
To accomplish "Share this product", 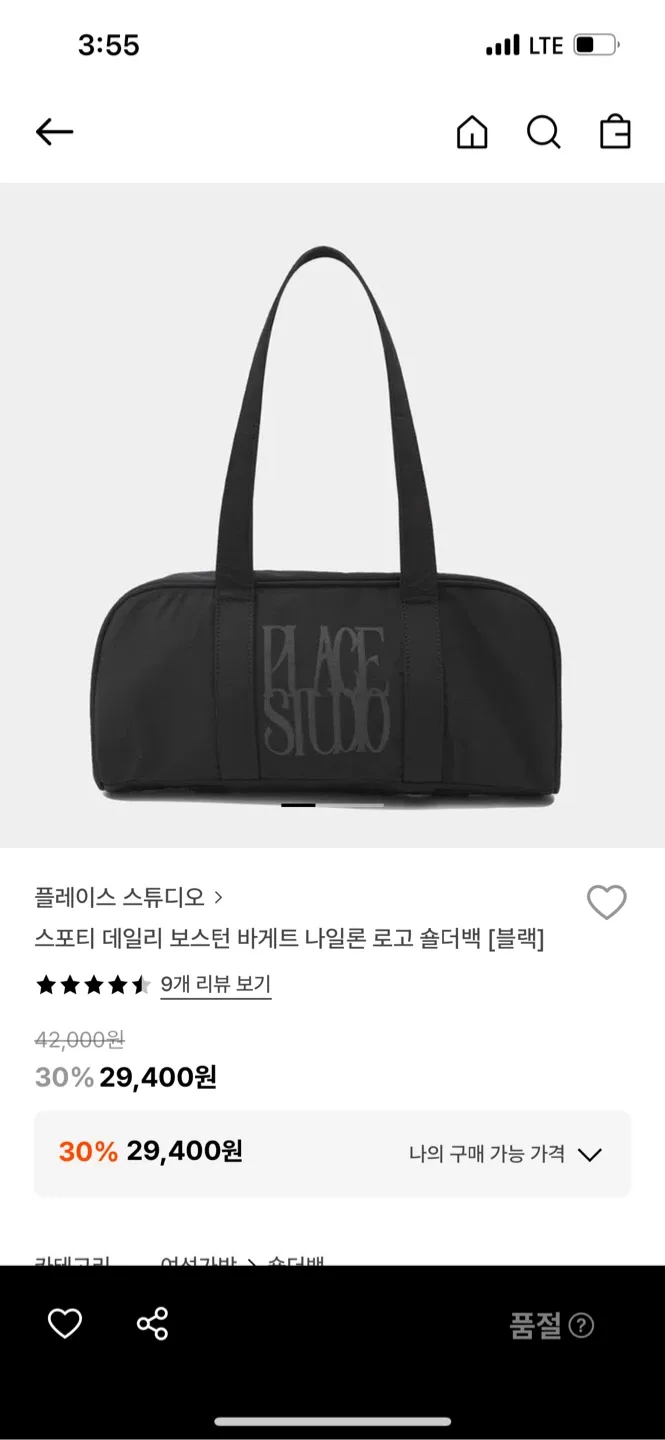I will (x=152, y=1324).
